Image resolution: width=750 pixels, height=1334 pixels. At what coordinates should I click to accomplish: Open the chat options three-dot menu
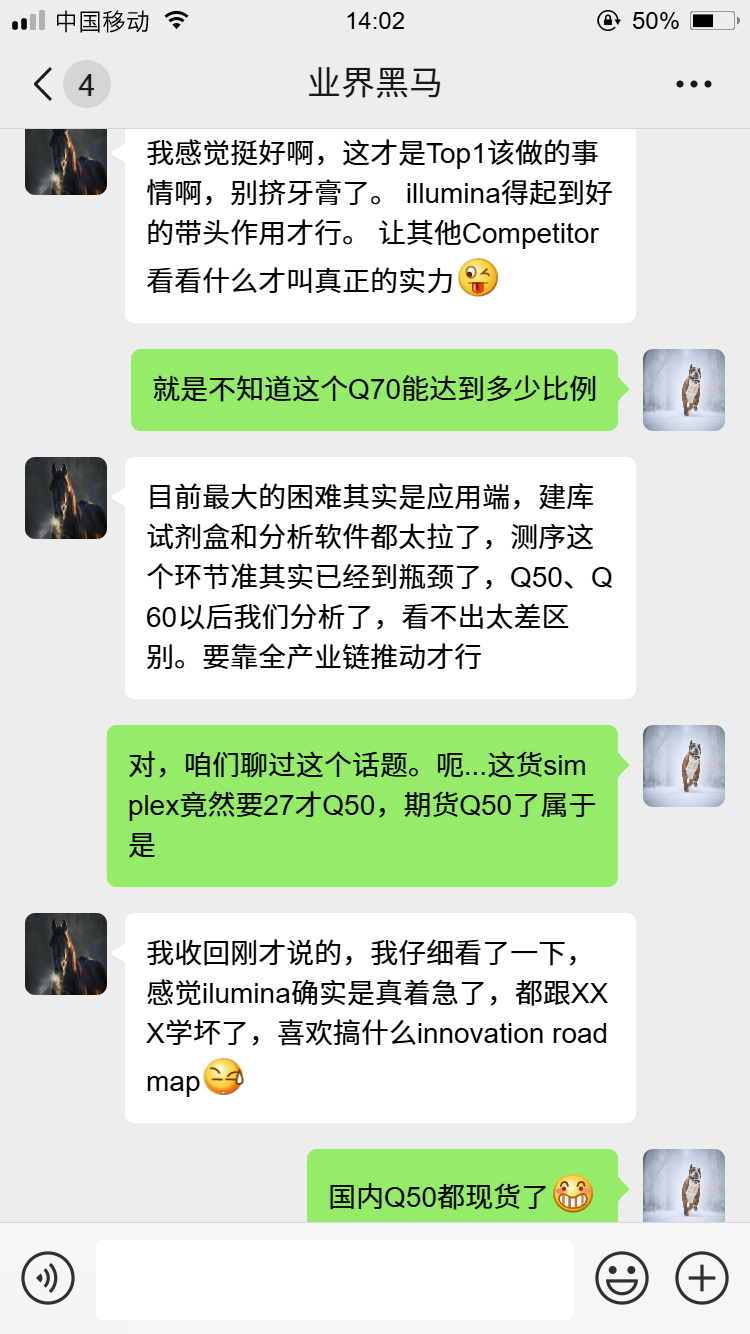coord(693,84)
